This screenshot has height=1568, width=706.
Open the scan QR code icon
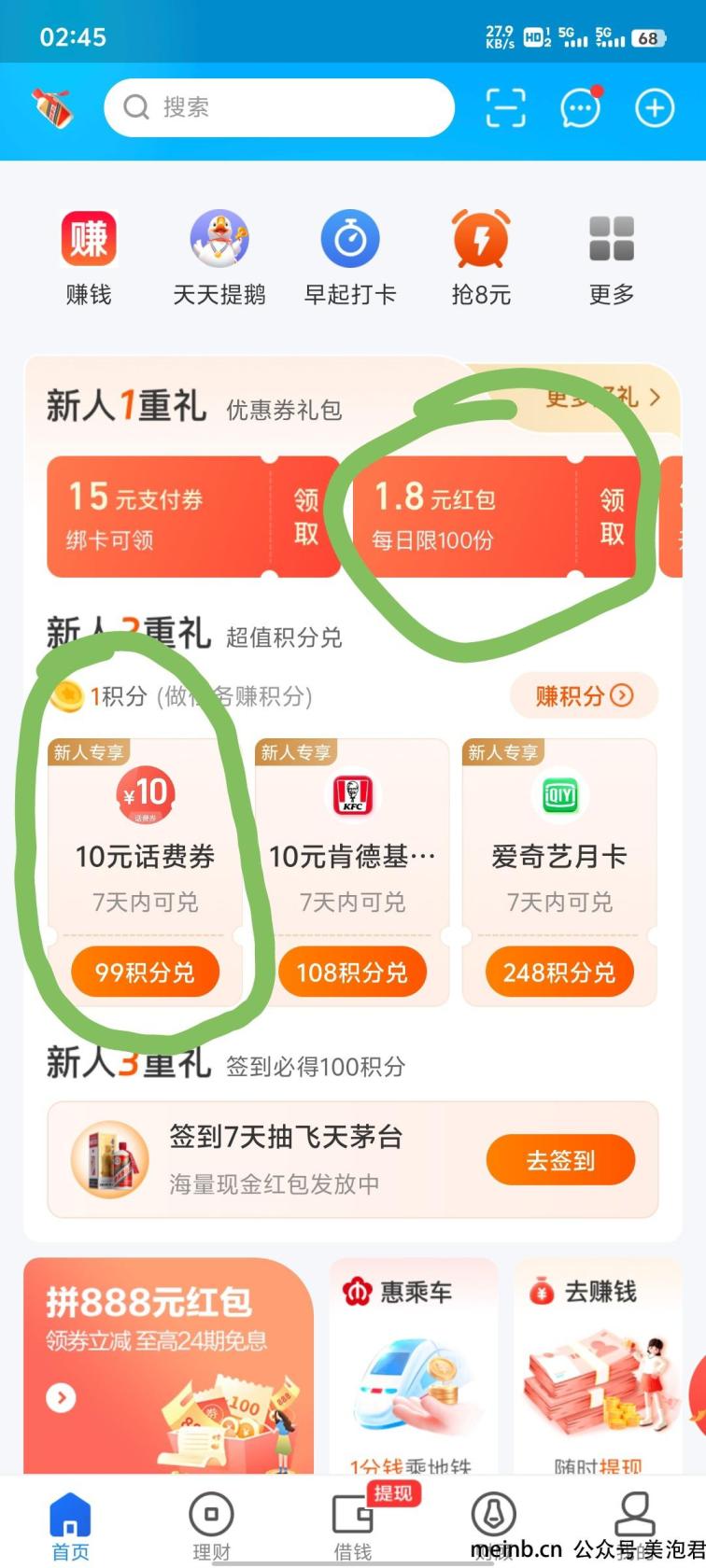(x=505, y=108)
